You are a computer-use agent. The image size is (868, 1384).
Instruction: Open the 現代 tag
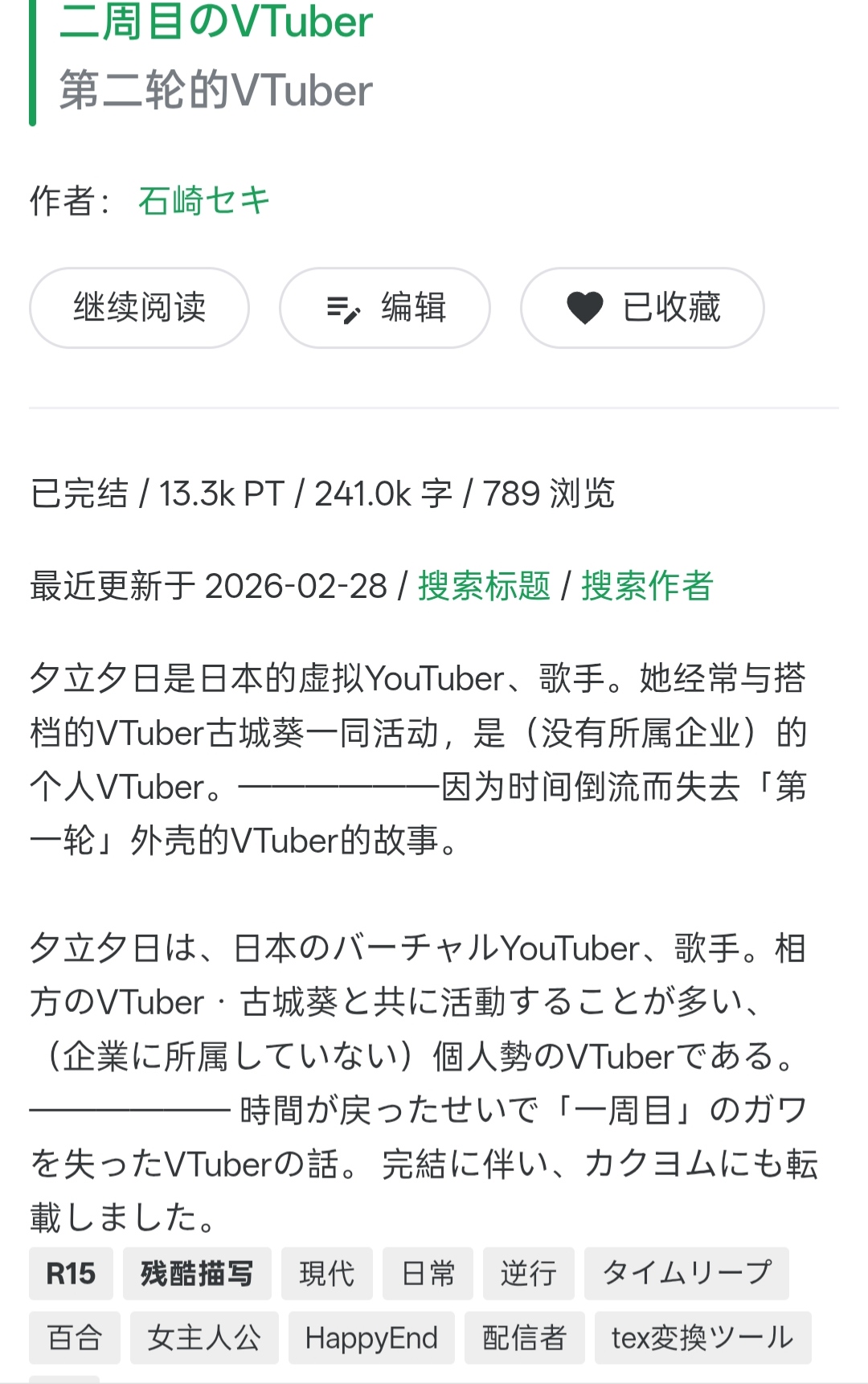[x=326, y=1274]
